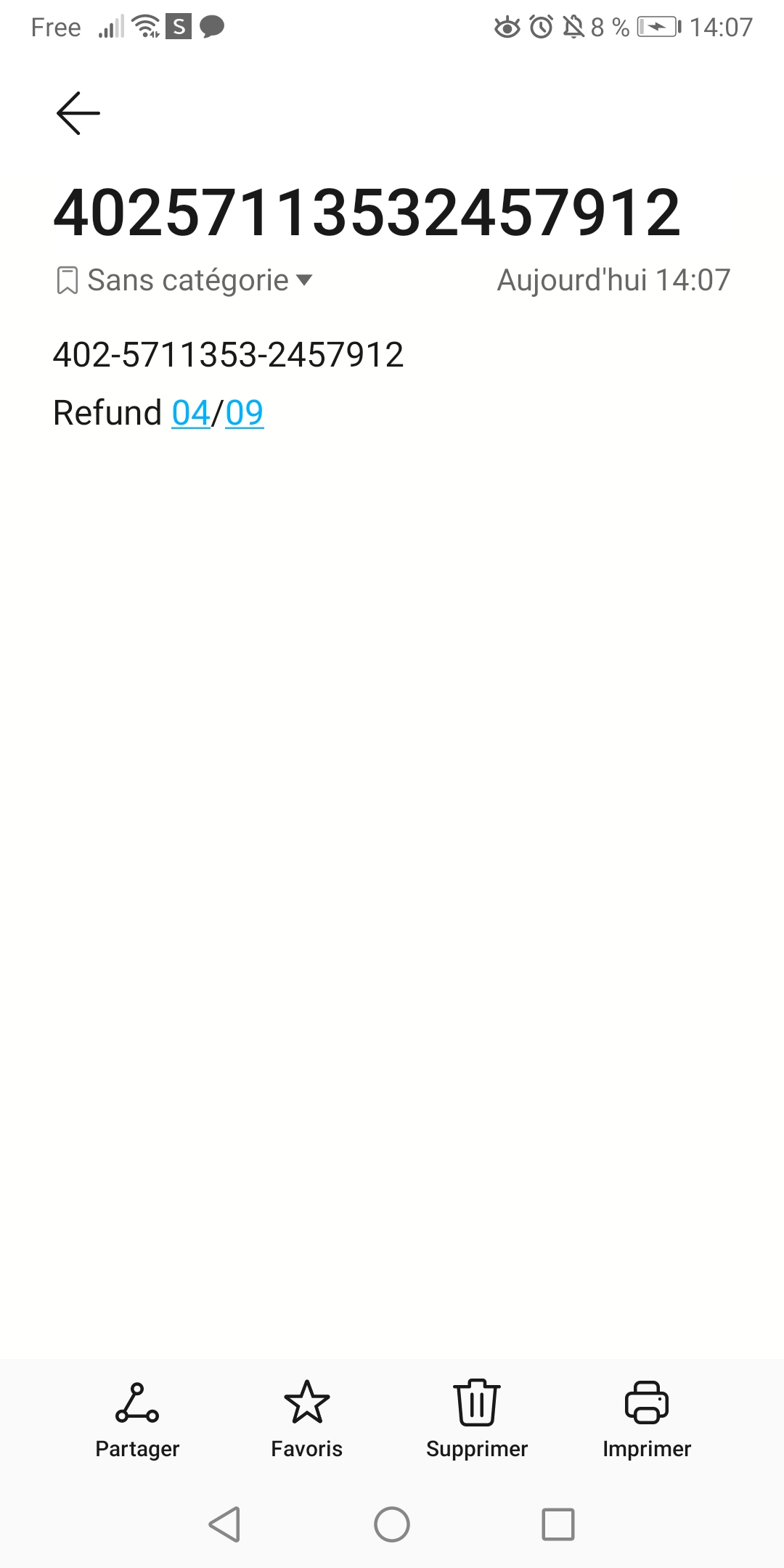The image size is (784, 1568).
Task: Open the recent apps overview
Action: point(558,1524)
